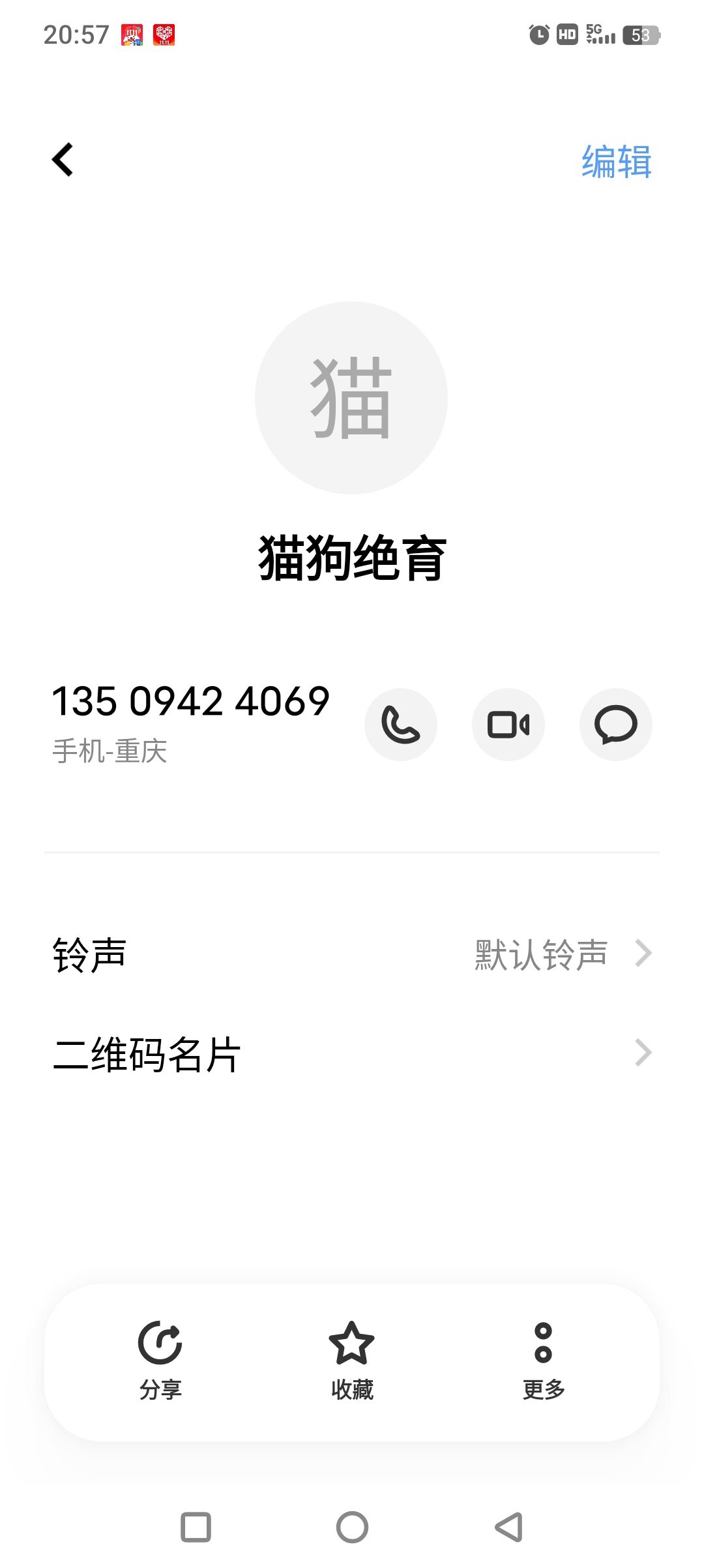Image resolution: width=704 pixels, height=1568 pixels.
Task: Send a message to 猫狗绝育
Action: click(615, 725)
